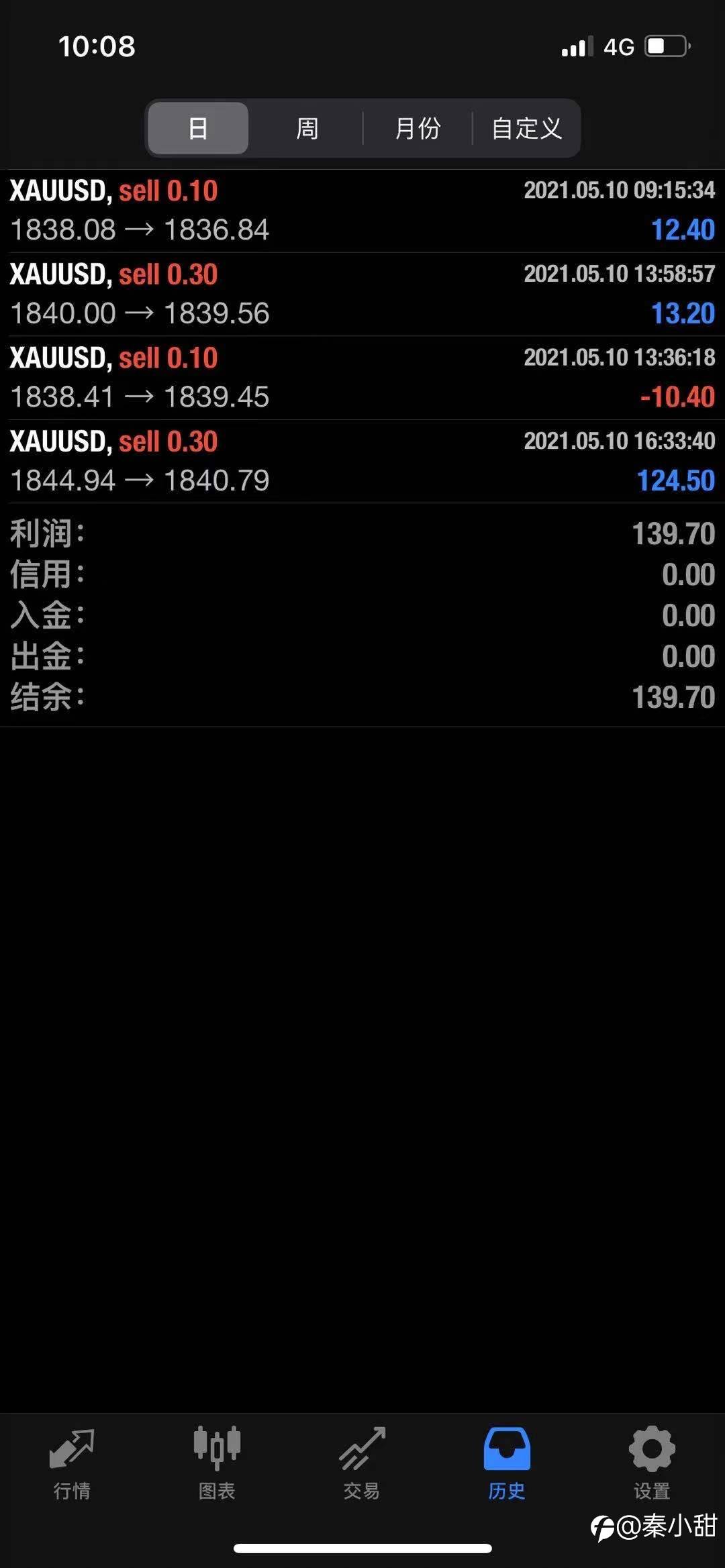Choose the 自定义 custom period
The height and width of the screenshot is (1568, 725).
(526, 128)
